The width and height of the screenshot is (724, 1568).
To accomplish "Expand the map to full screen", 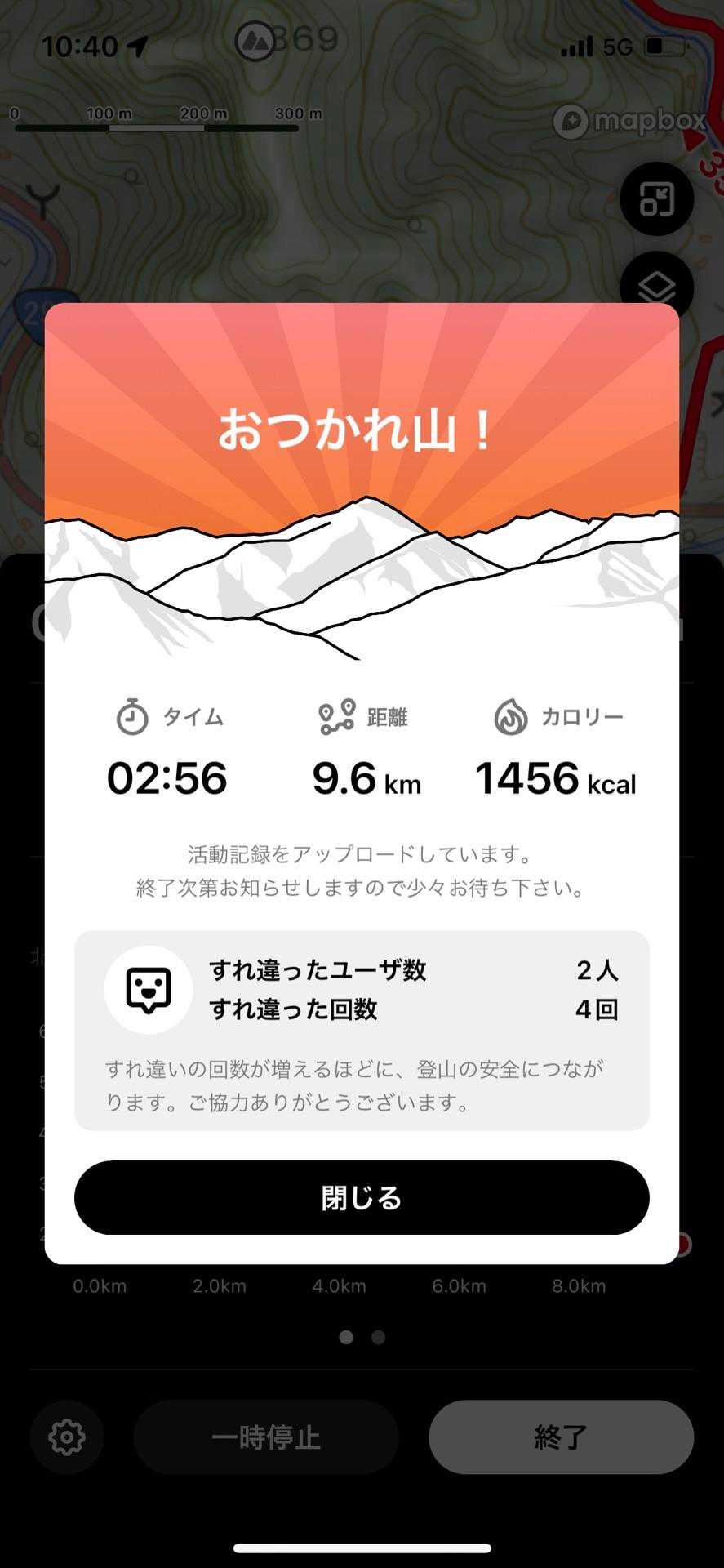I will coord(656,198).
